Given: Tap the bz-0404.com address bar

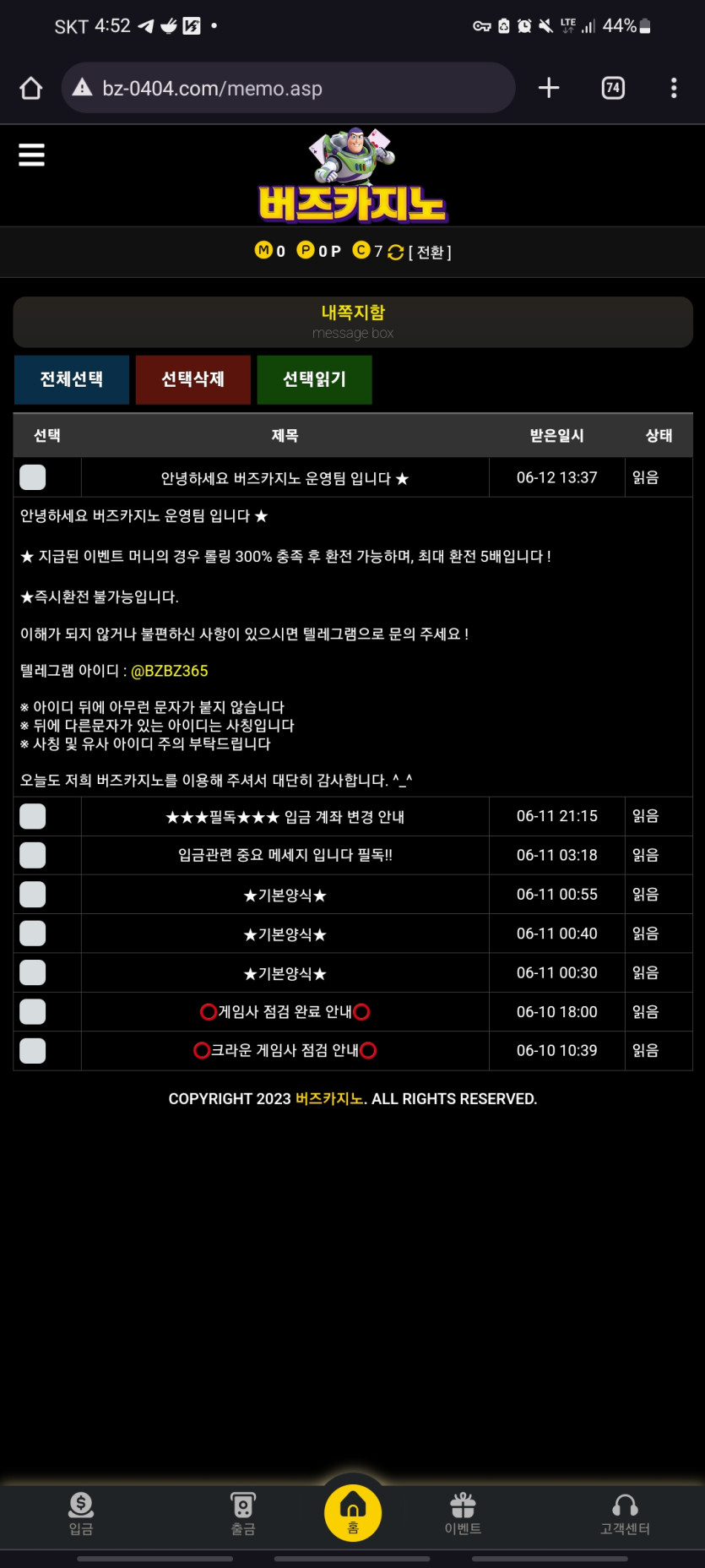Looking at the screenshot, I should click(287, 88).
